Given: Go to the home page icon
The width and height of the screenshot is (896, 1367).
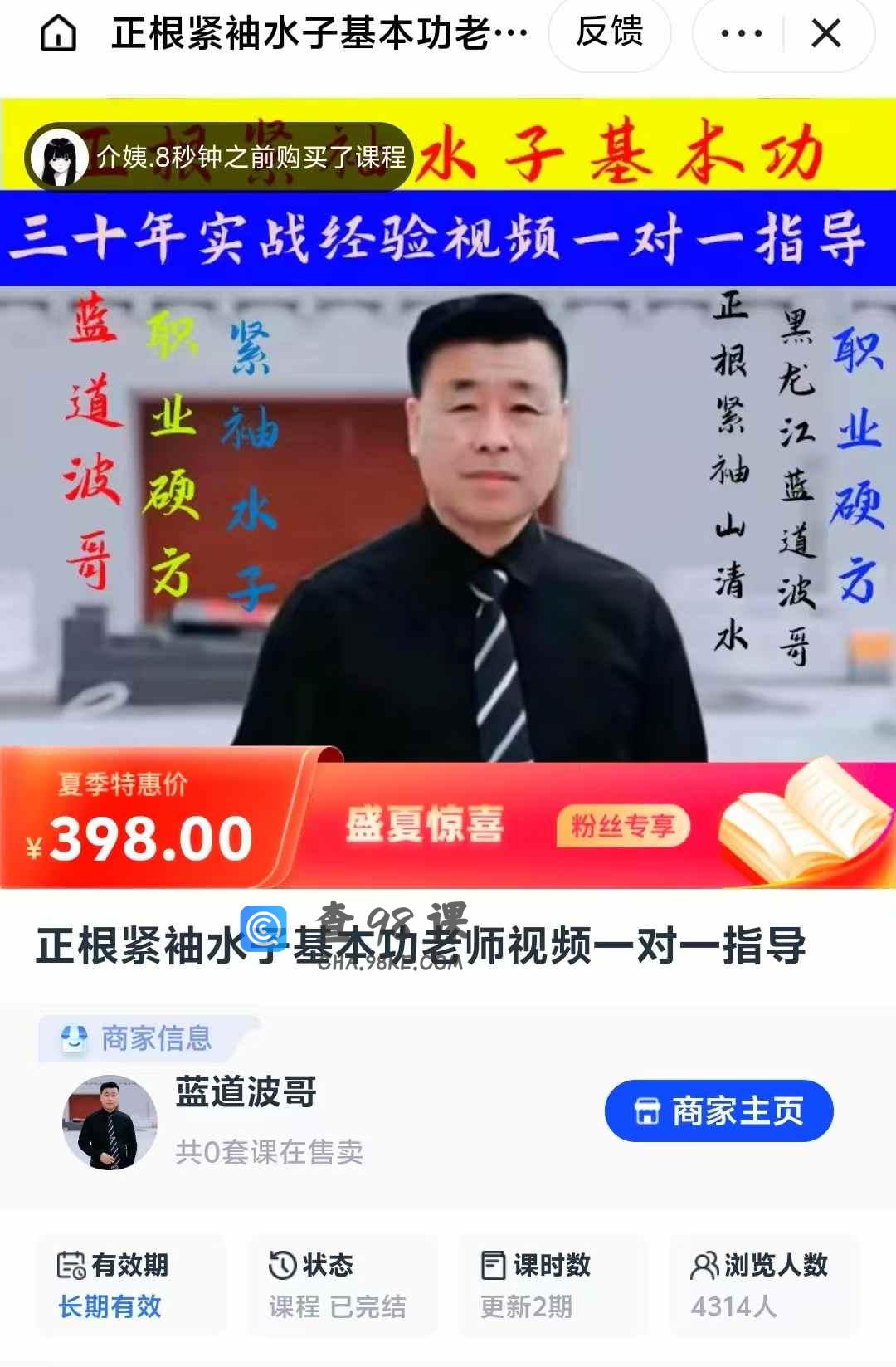Looking at the screenshot, I should [58, 34].
